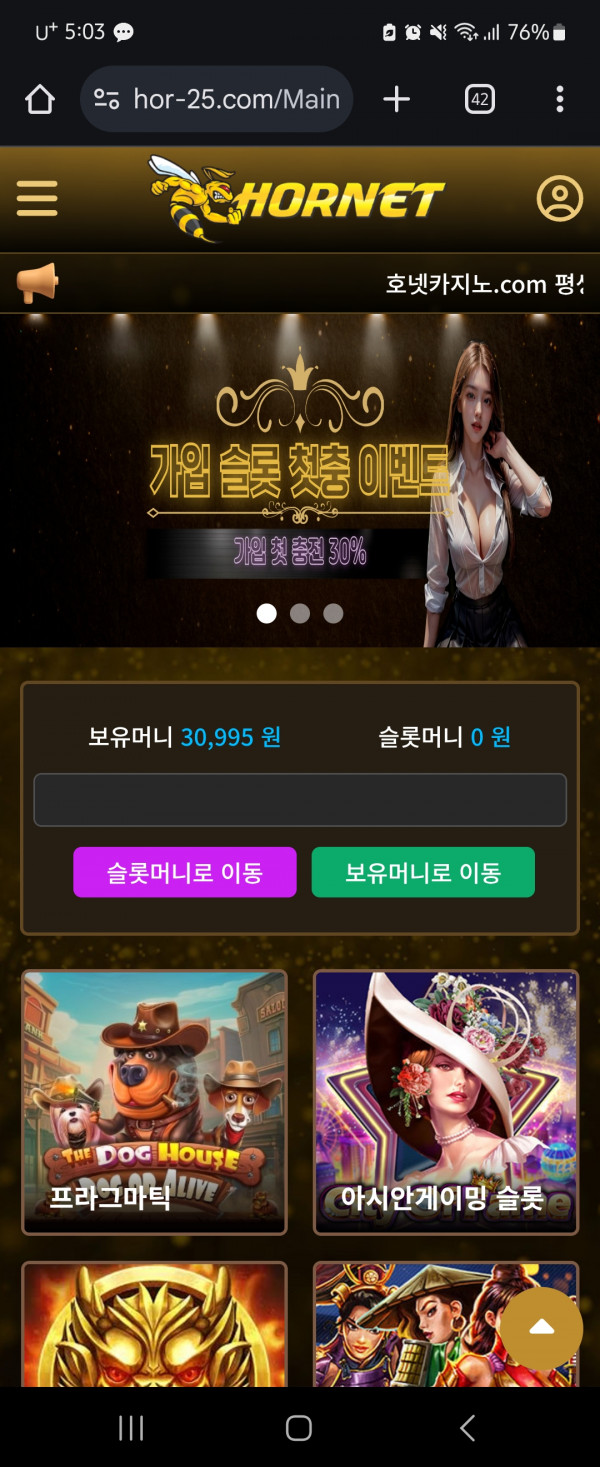Tap the hor-25.com address bar
Image resolution: width=600 pixels, height=1467 pixels.
click(218, 99)
